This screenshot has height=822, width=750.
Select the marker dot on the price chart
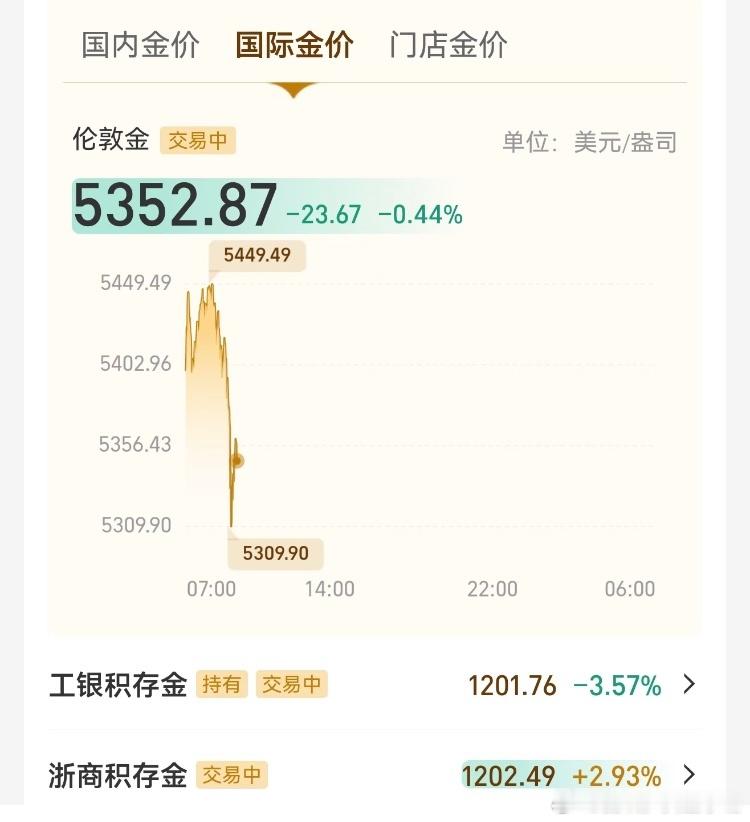pos(237,461)
